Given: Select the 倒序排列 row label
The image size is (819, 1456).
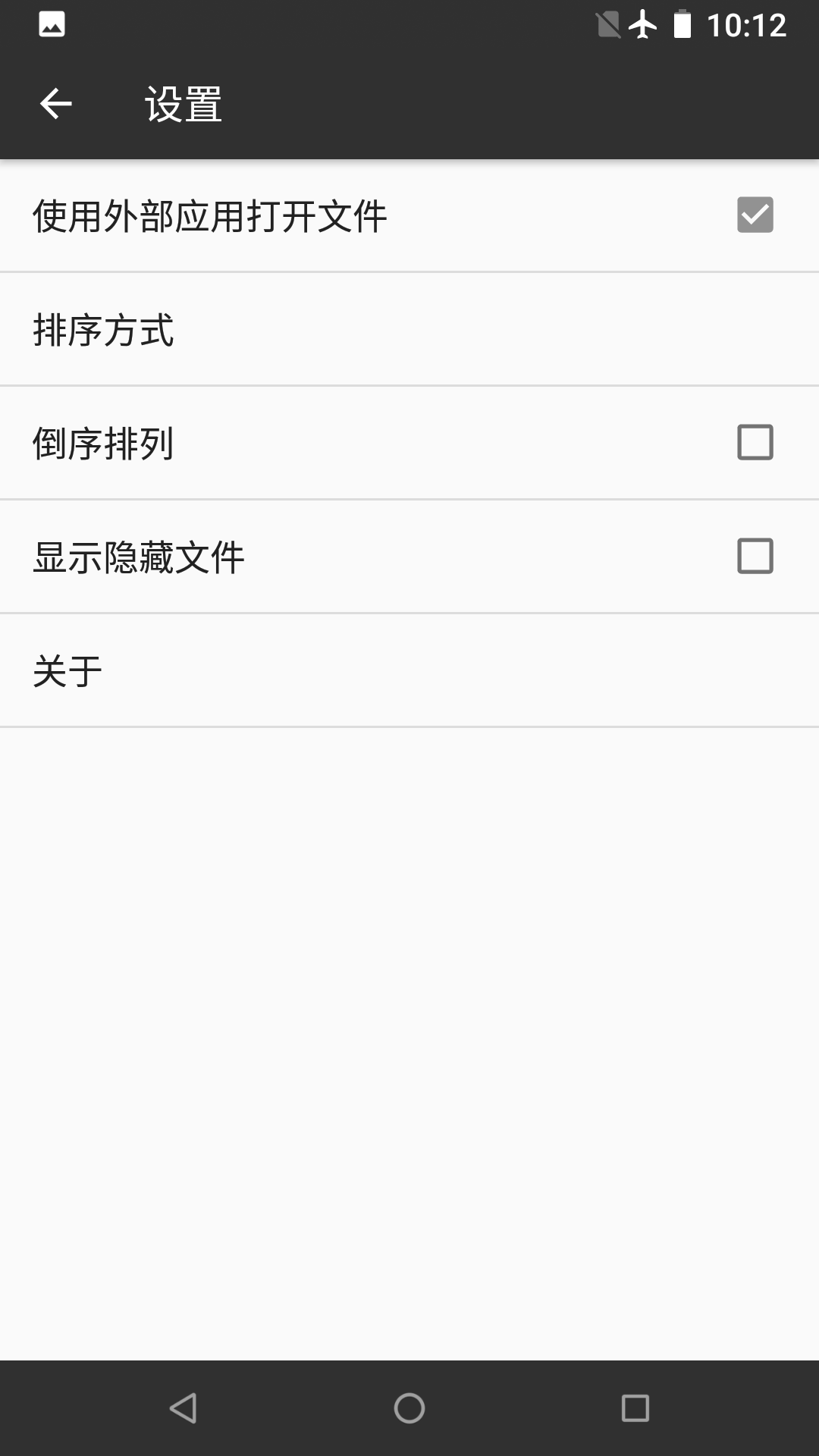Looking at the screenshot, I should (106, 442).
